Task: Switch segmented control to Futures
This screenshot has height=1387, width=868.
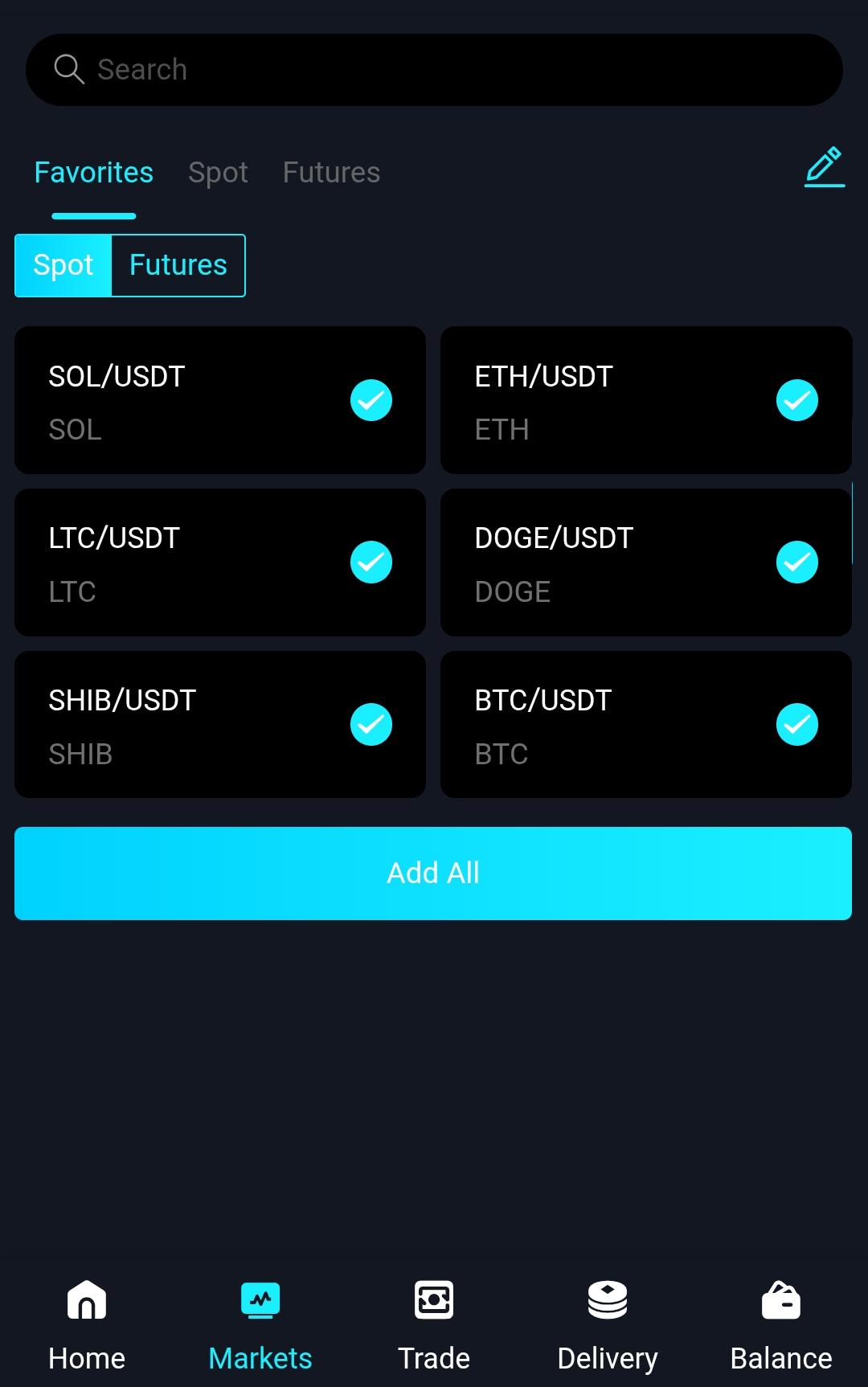Action: pyautogui.click(x=178, y=265)
